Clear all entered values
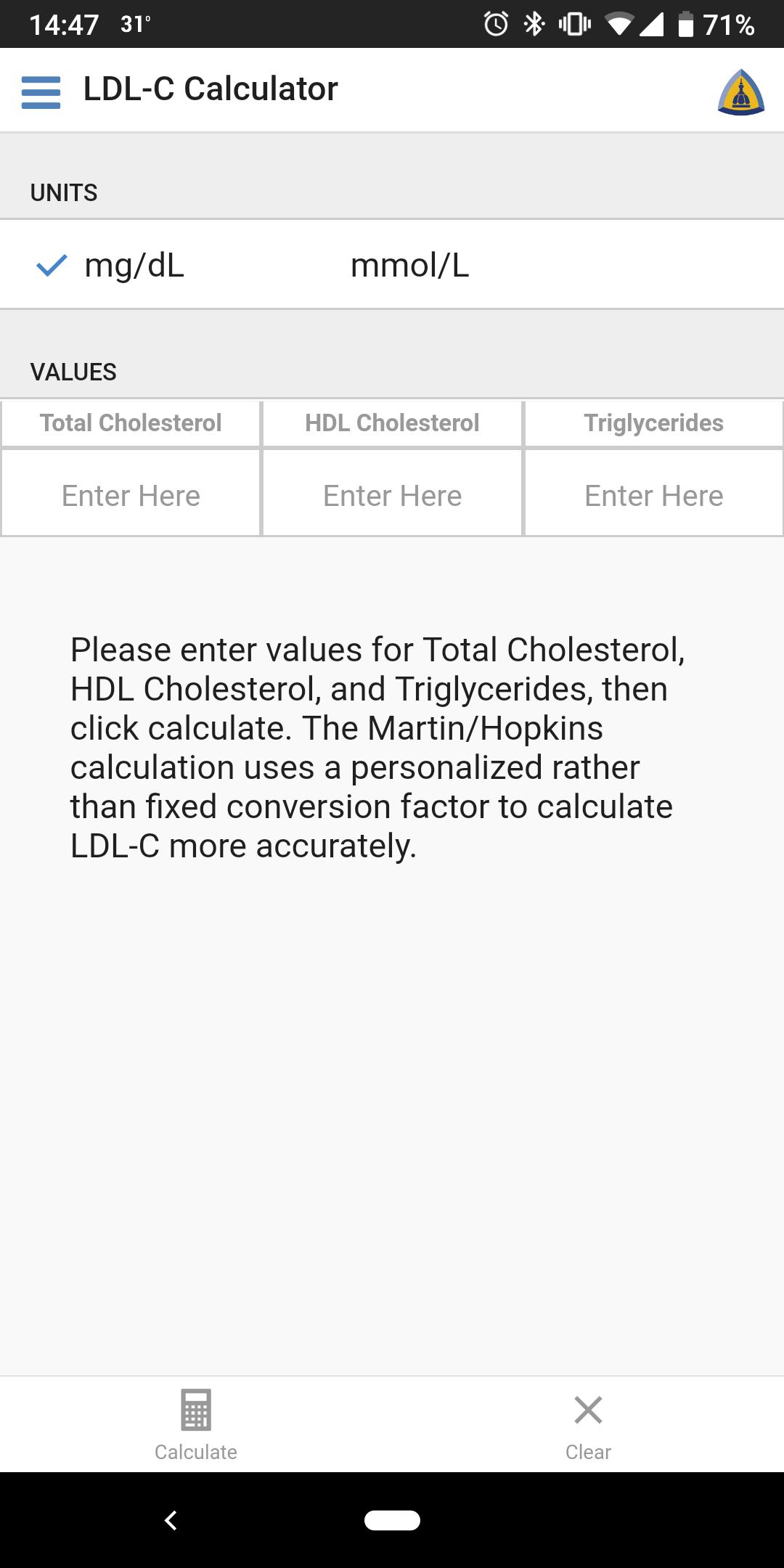 pyautogui.click(x=588, y=1424)
